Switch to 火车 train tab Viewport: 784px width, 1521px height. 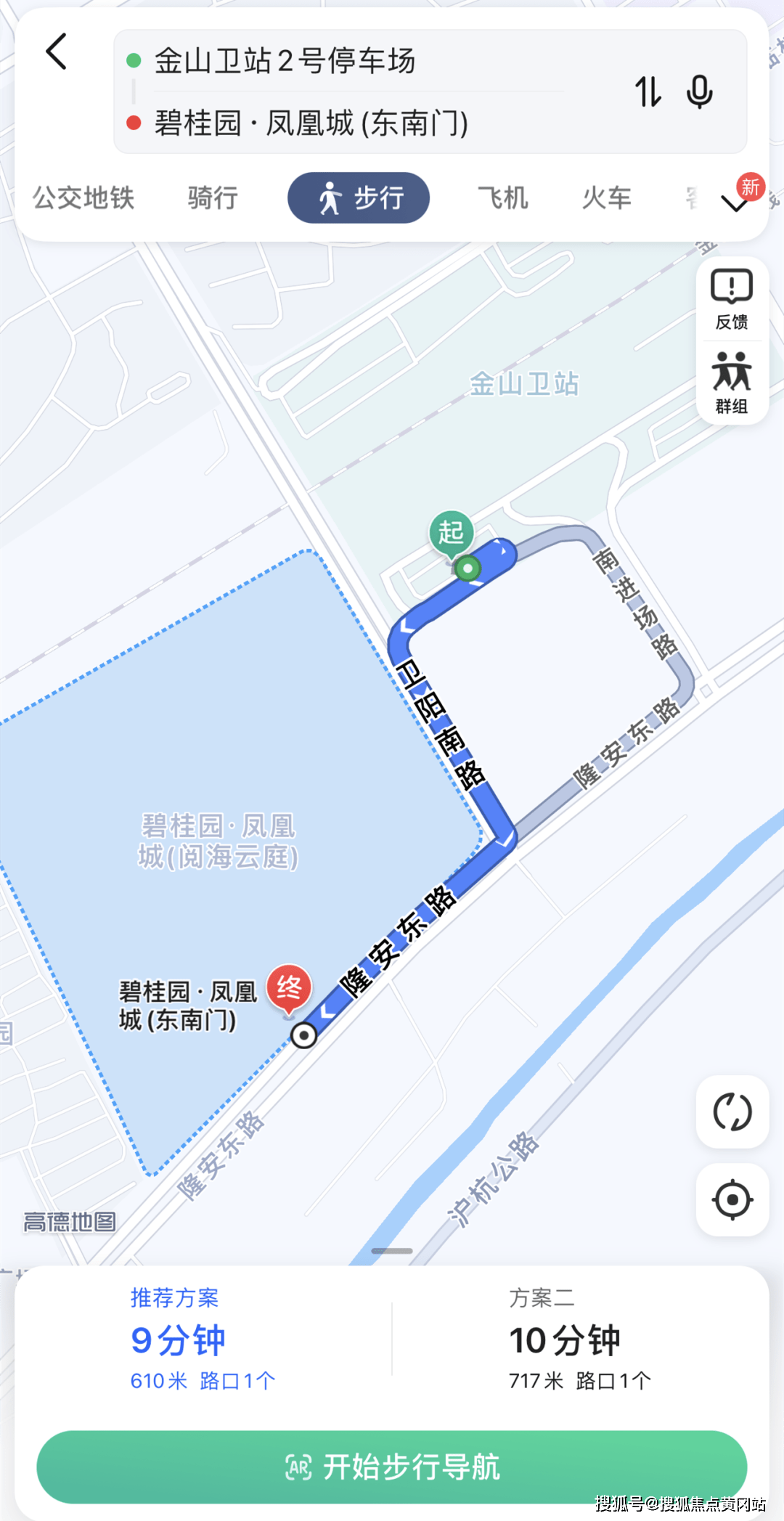point(607,197)
